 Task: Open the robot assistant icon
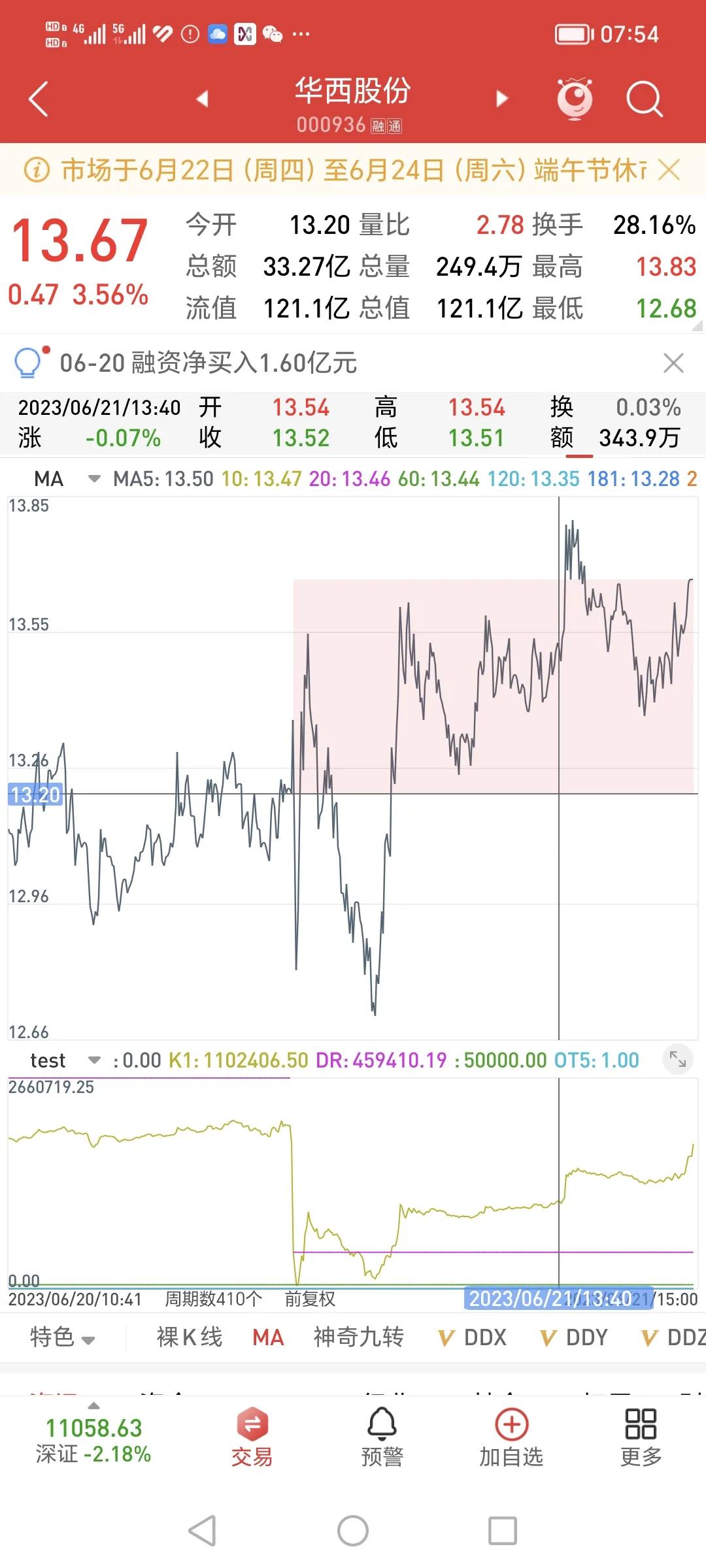(x=574, y=99)
